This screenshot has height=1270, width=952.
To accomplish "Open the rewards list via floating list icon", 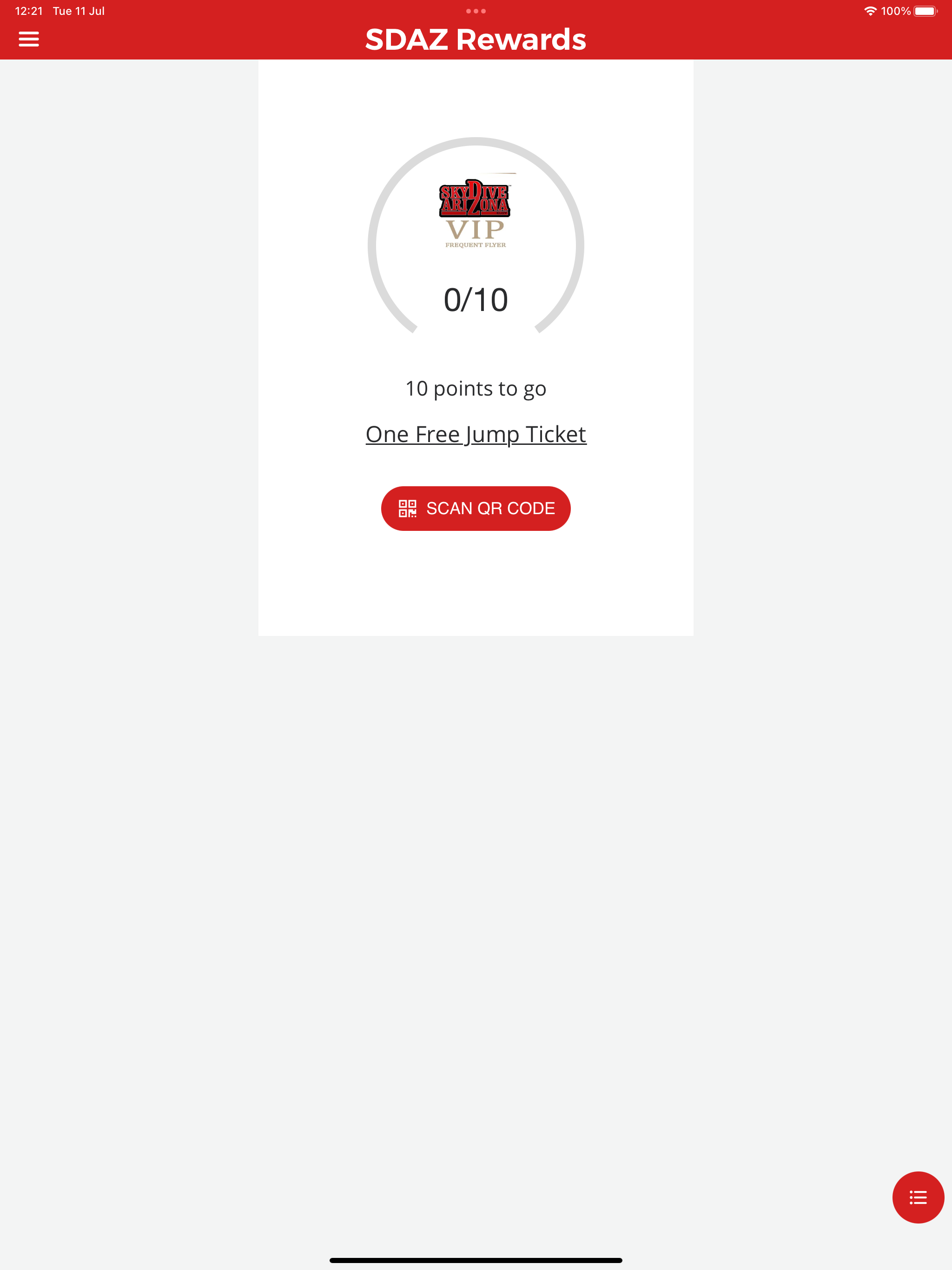I will [x=917, y=1197].
